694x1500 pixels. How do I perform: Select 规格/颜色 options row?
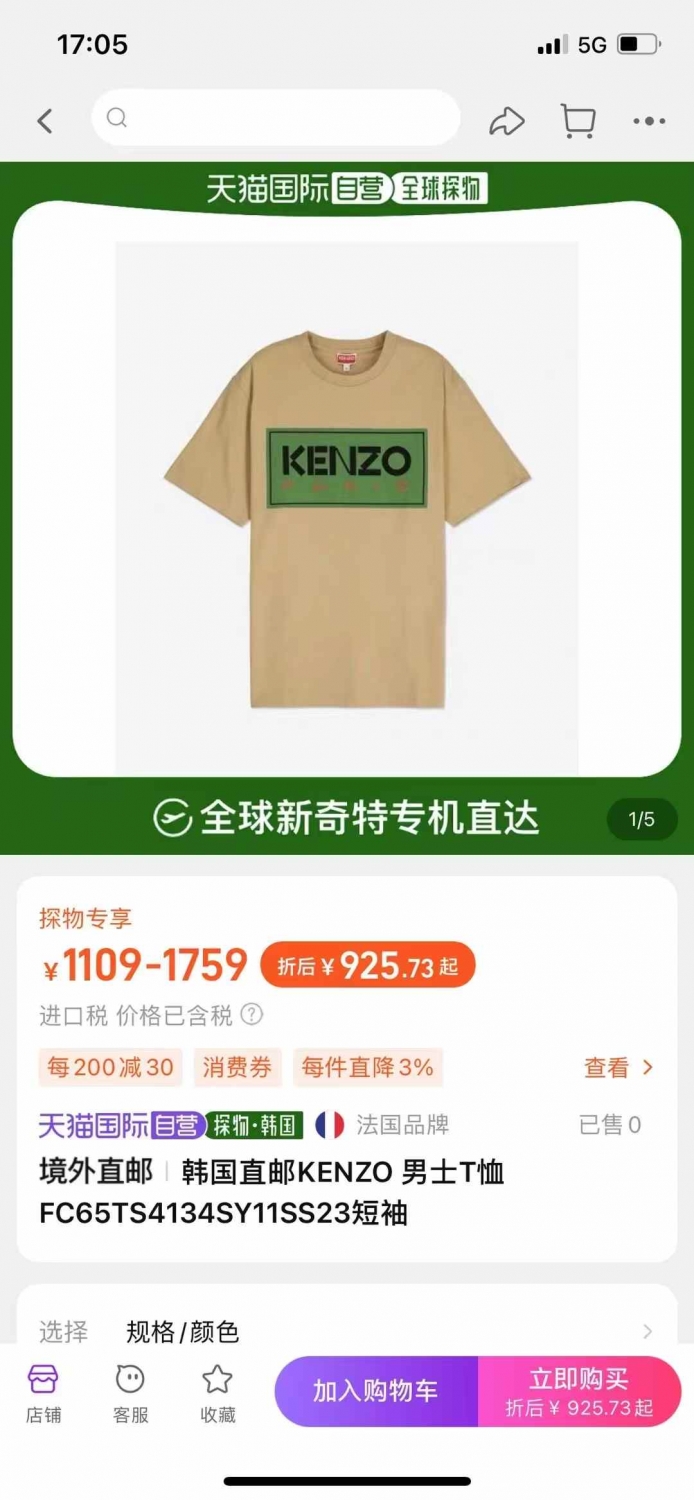tap(347, 1331)
